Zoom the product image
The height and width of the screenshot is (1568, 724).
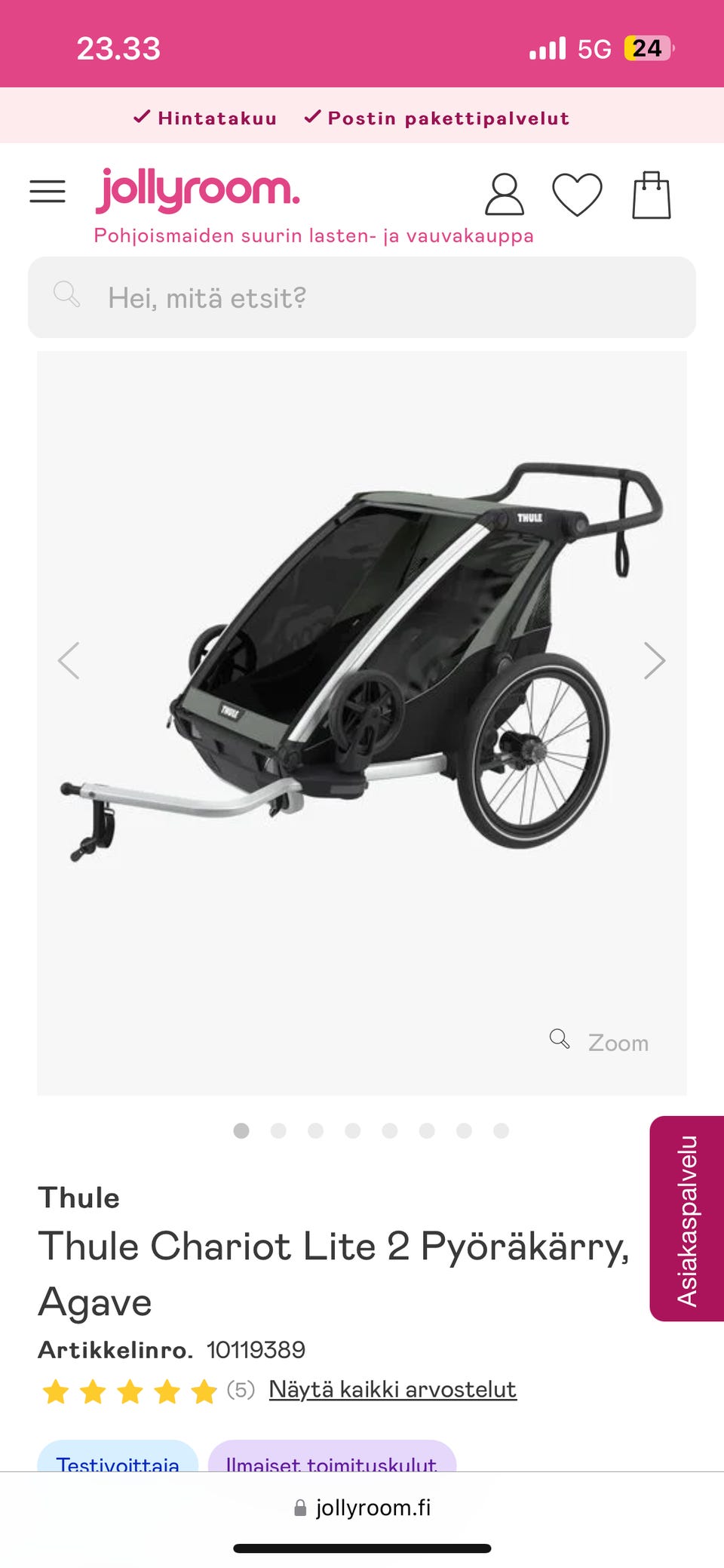coord(600,1042)
